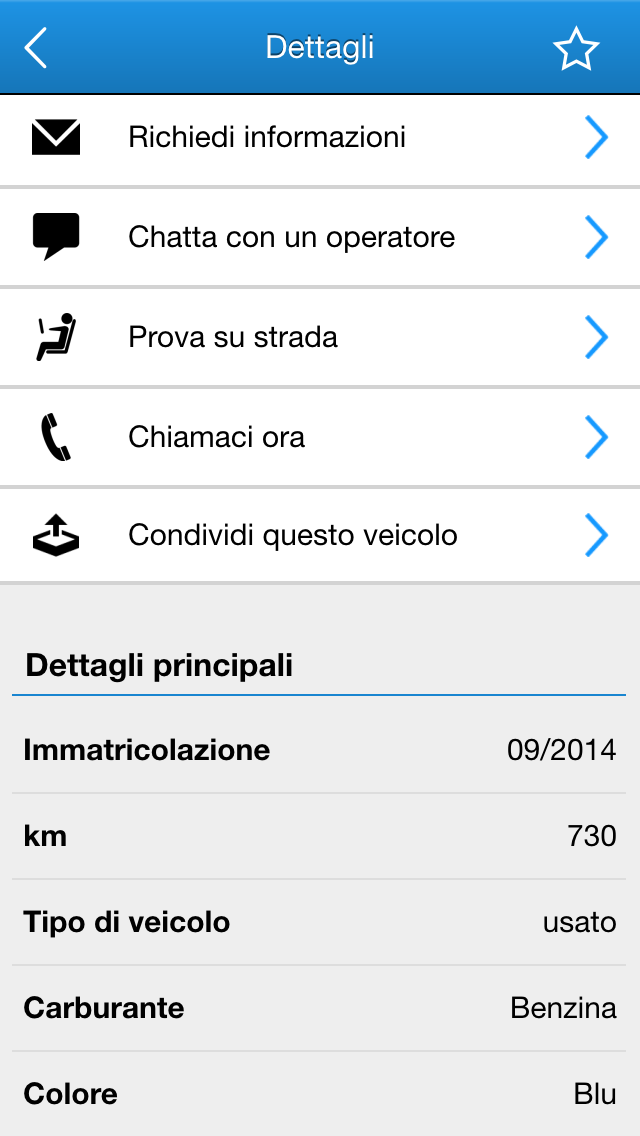Start Chatta con un operatore

point(320,237)
